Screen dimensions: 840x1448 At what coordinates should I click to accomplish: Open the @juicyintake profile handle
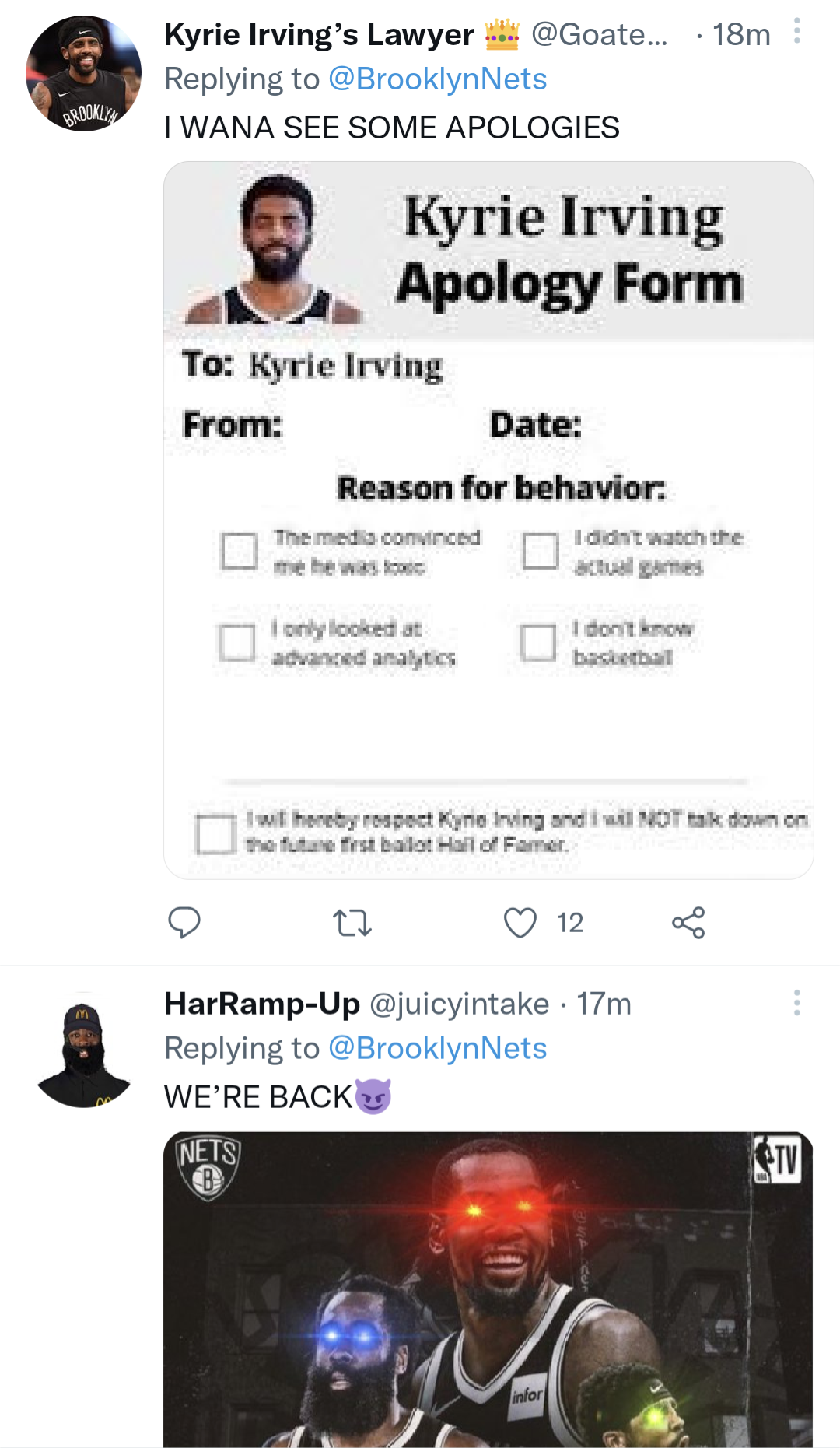459,1004
